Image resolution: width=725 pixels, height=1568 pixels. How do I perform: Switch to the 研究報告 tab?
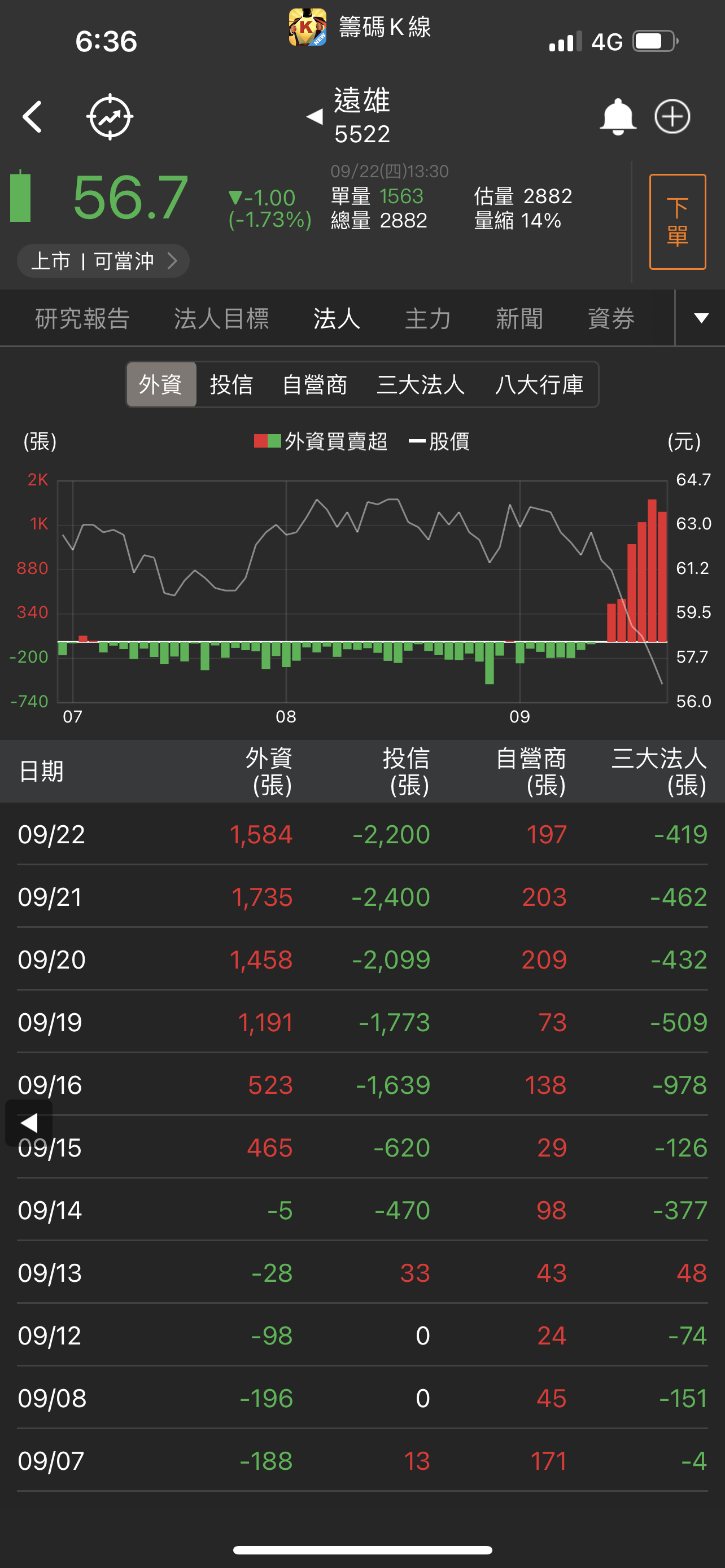[83, 318]
